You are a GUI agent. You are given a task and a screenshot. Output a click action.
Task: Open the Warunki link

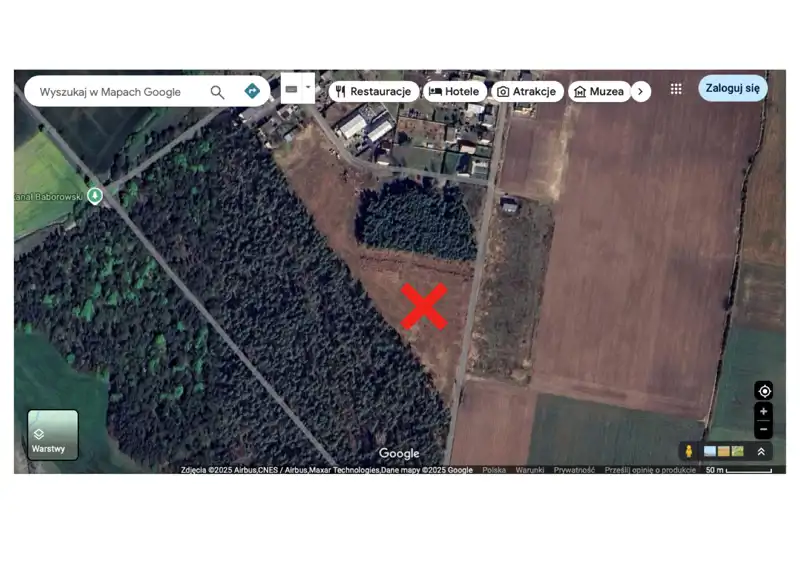coord(530,470)
